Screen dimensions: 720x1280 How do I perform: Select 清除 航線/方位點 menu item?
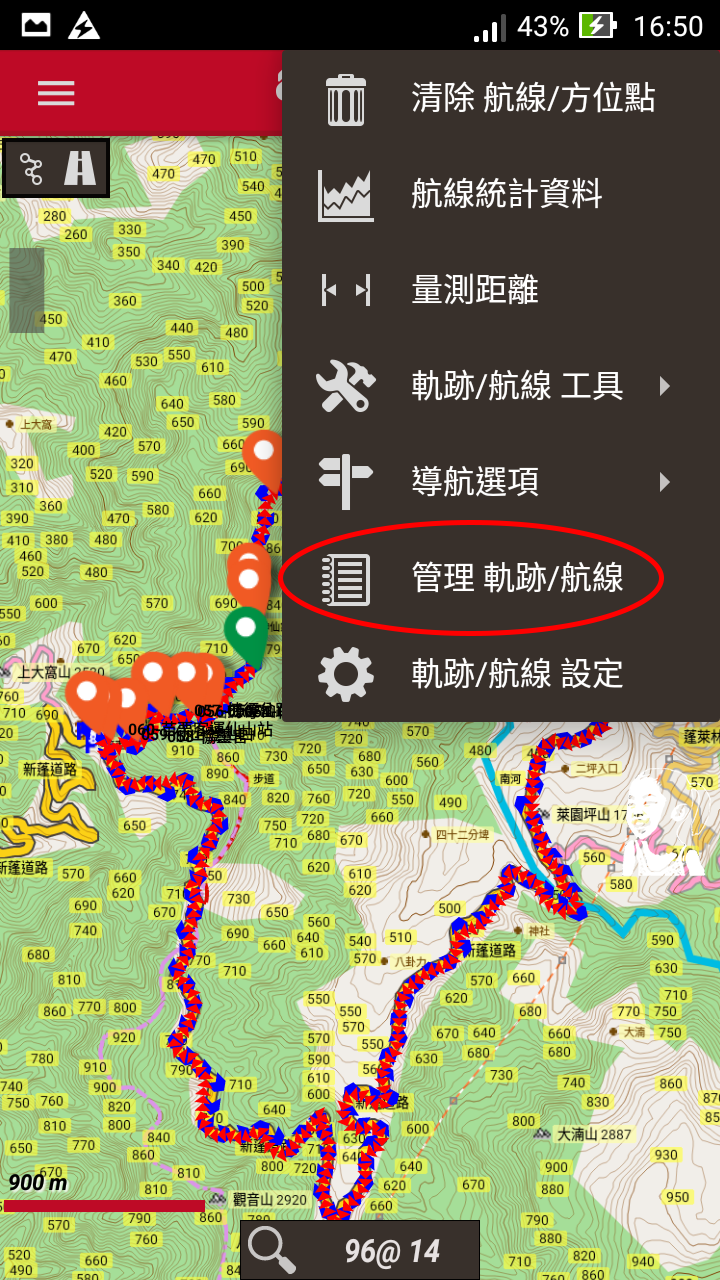tap(500, 98)
